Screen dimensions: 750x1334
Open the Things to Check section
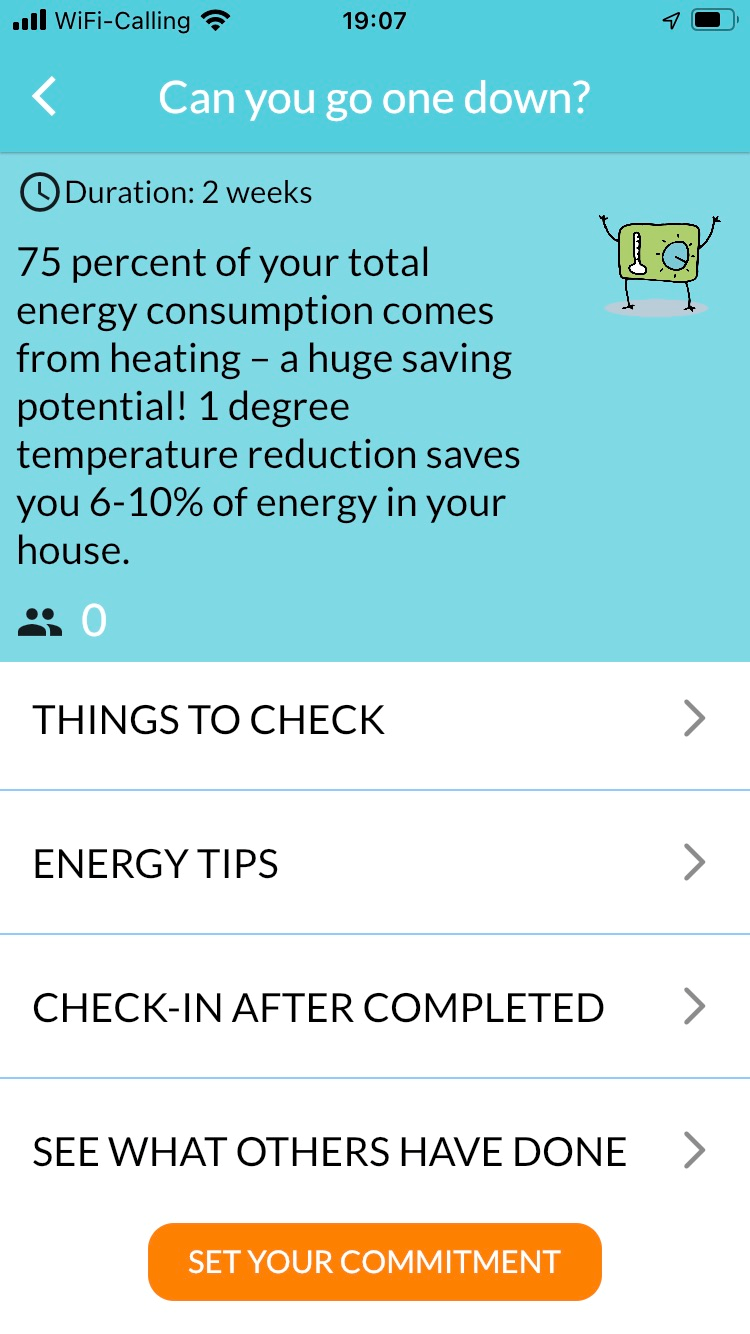374,720
